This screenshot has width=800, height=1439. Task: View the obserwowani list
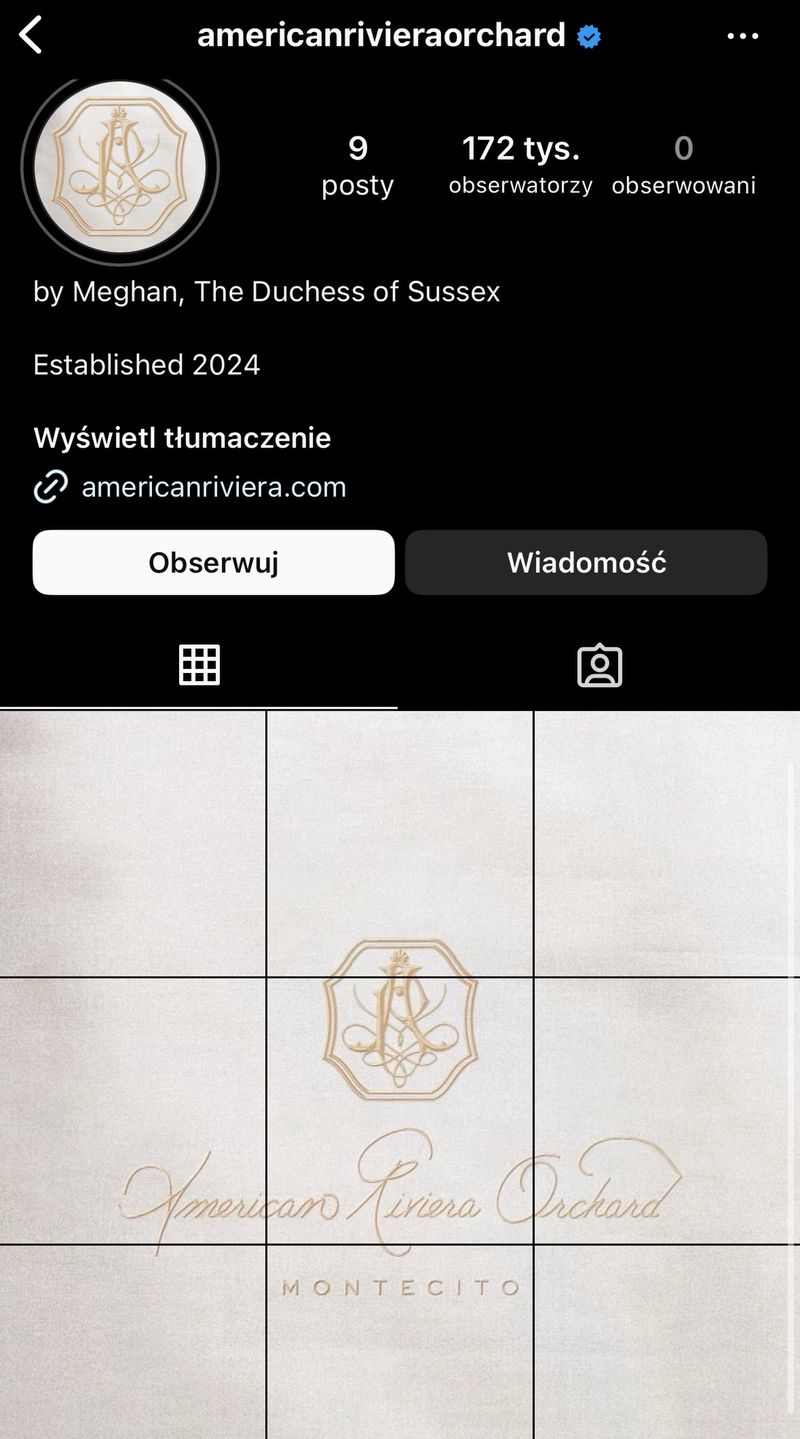pos(683,165)
